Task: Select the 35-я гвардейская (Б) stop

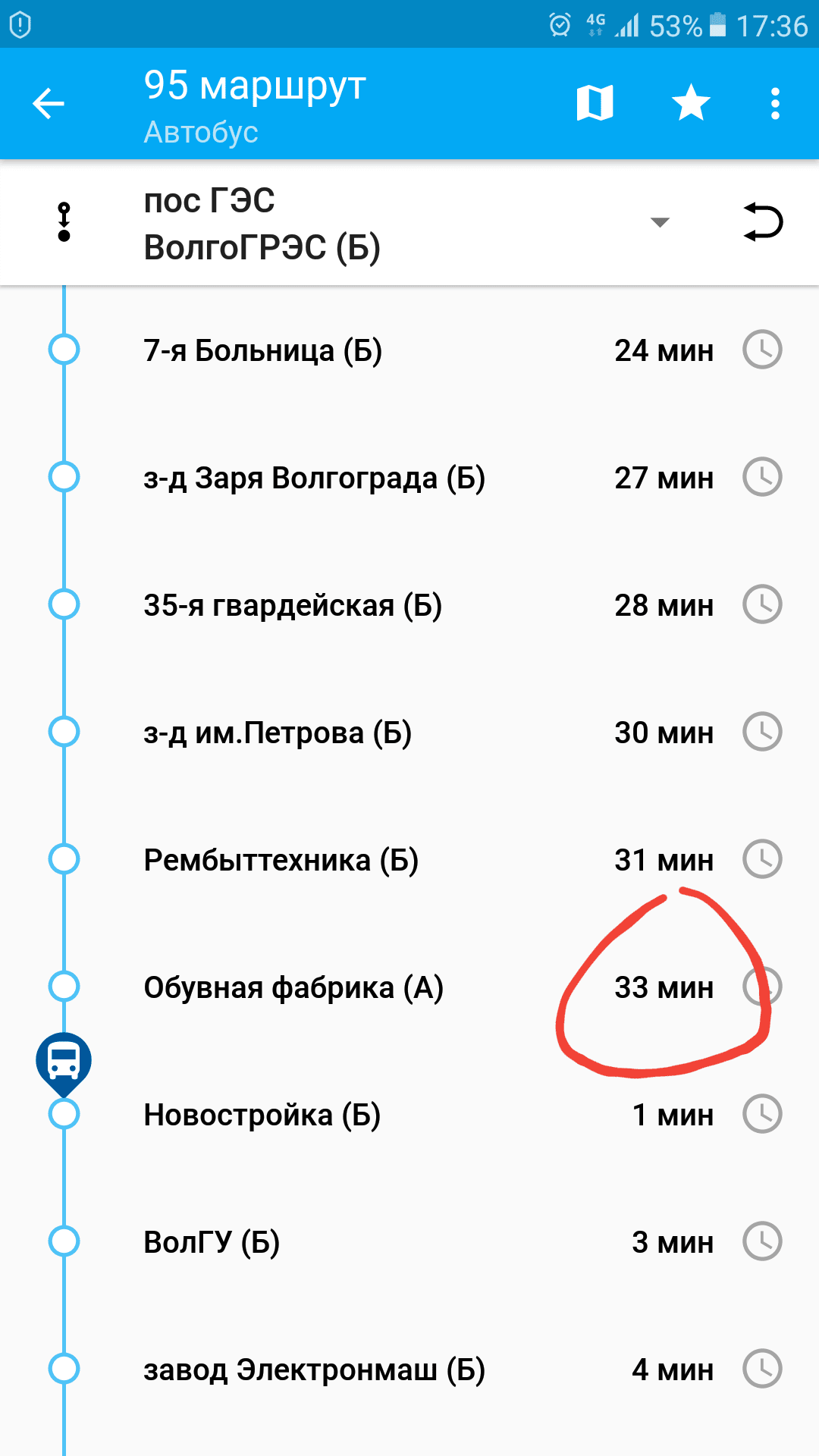Action: [293, 605]
